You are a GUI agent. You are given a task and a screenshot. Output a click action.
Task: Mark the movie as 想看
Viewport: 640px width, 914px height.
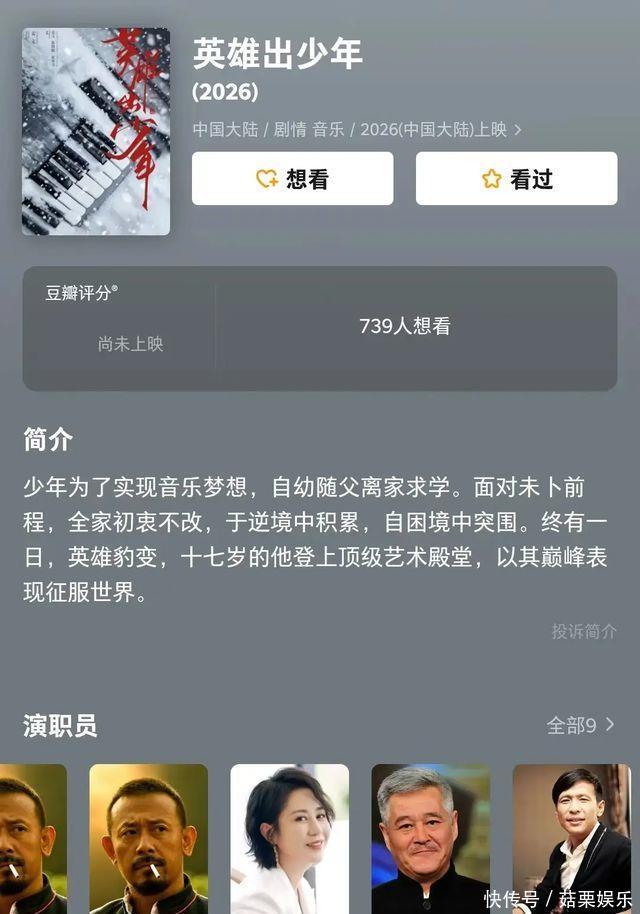click(292, 179)
